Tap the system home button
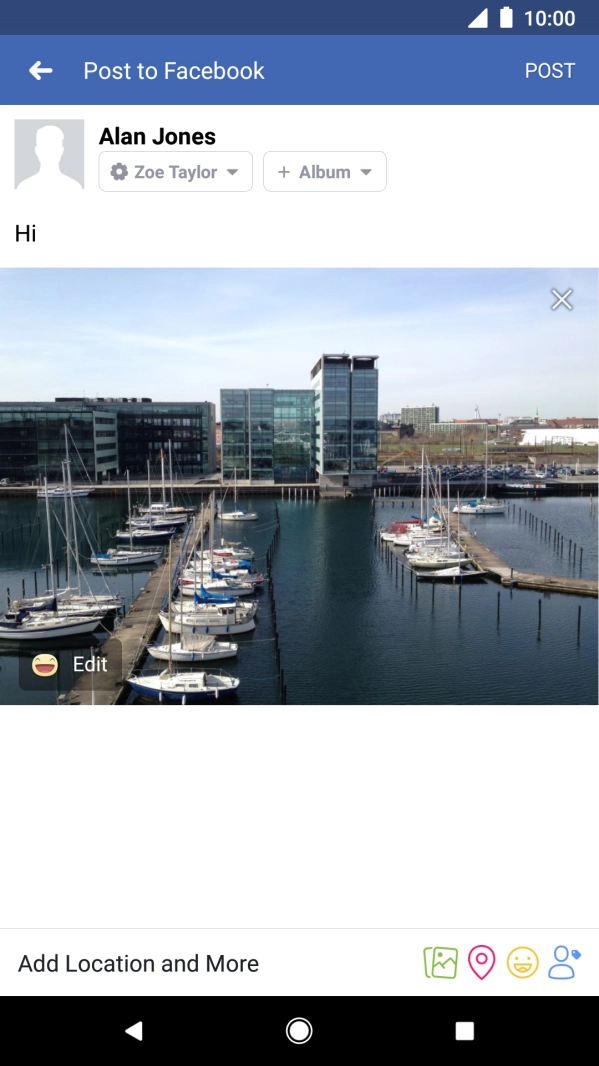Screen dimensions: 599x1066 (299, 1031)
